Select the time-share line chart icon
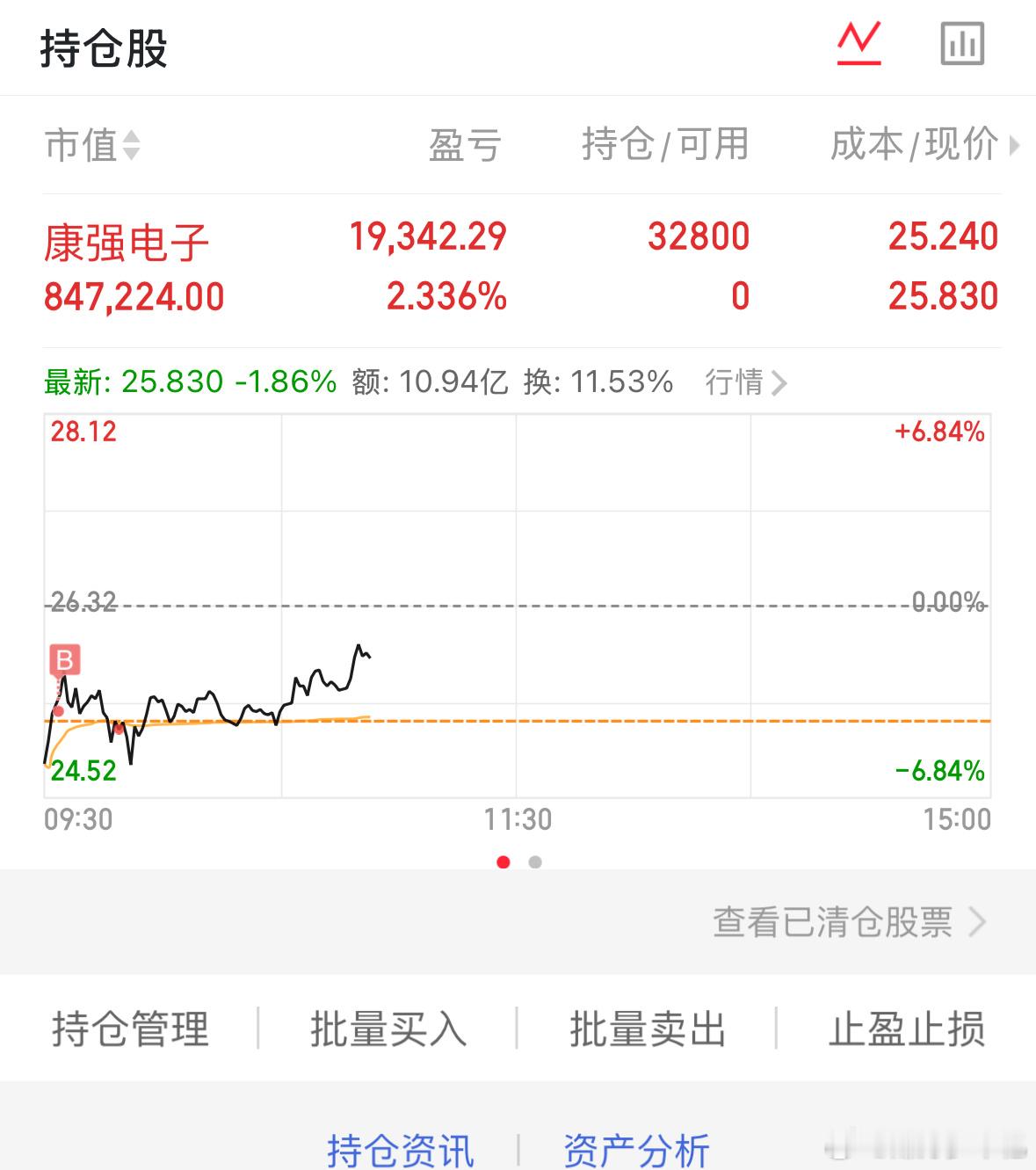1036x1170 pixels. coord(859,43)
